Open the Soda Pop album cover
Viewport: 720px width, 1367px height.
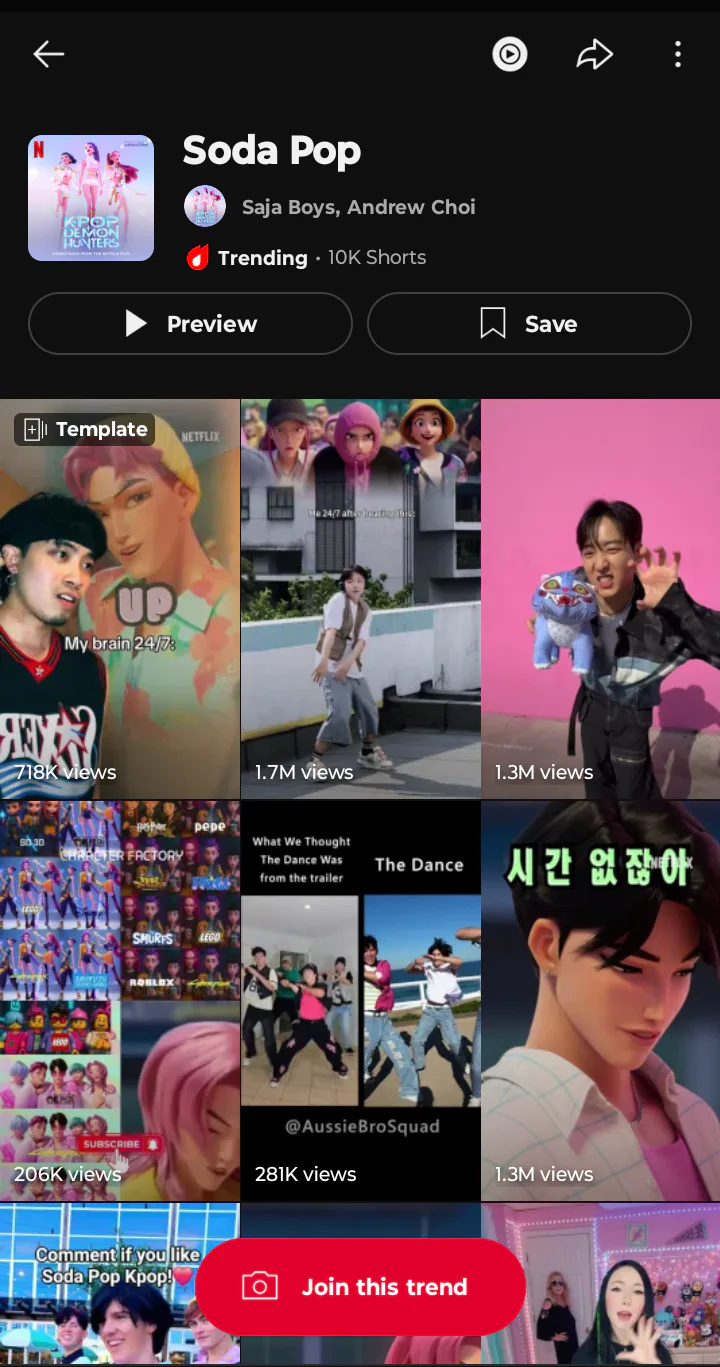click(x=91, y=198)
